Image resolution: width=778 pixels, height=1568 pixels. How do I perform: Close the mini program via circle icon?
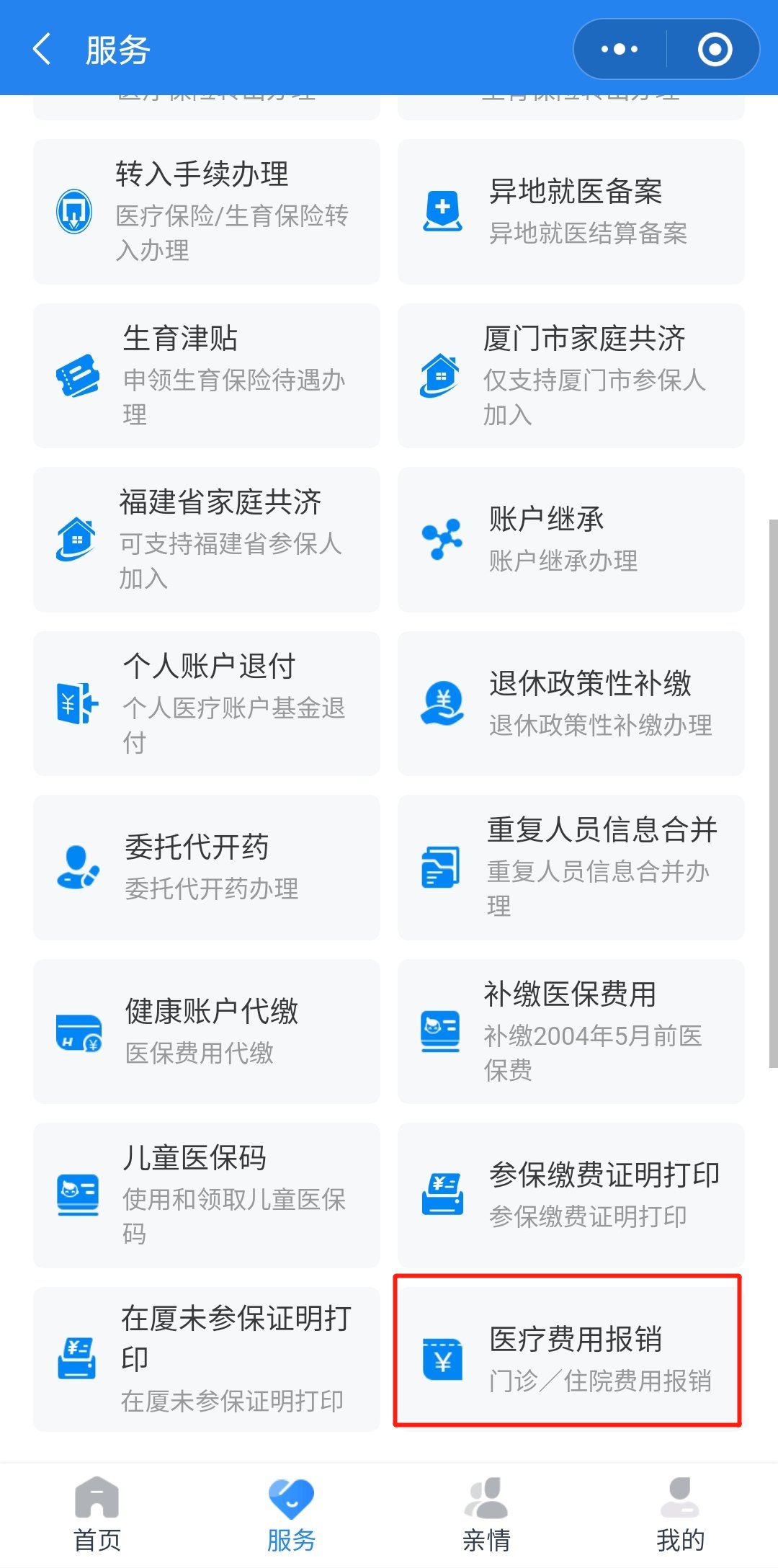coord(715,49)
